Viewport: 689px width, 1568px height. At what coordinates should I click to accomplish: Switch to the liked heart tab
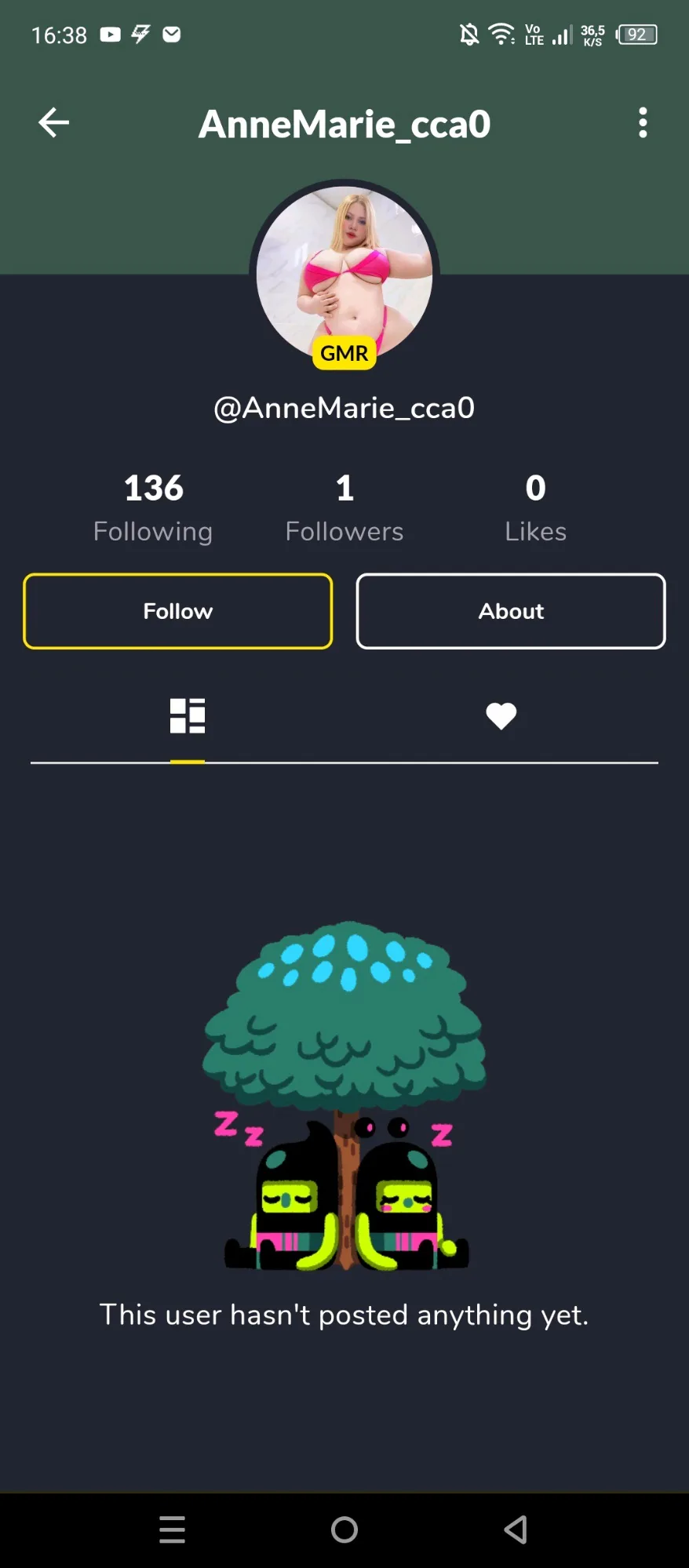[x=501, y=716]
